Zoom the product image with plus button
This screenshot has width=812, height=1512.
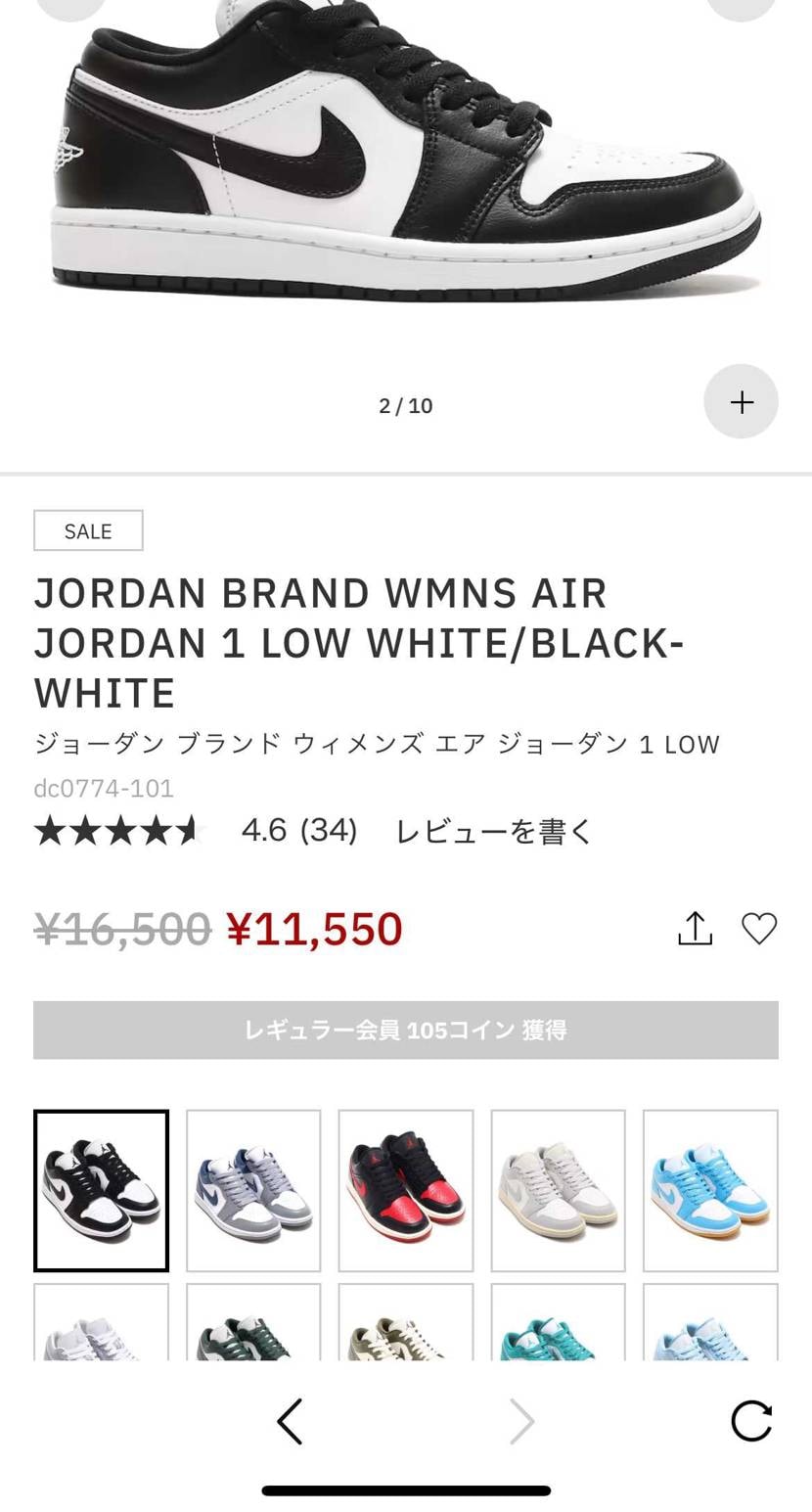click(741, 401)
